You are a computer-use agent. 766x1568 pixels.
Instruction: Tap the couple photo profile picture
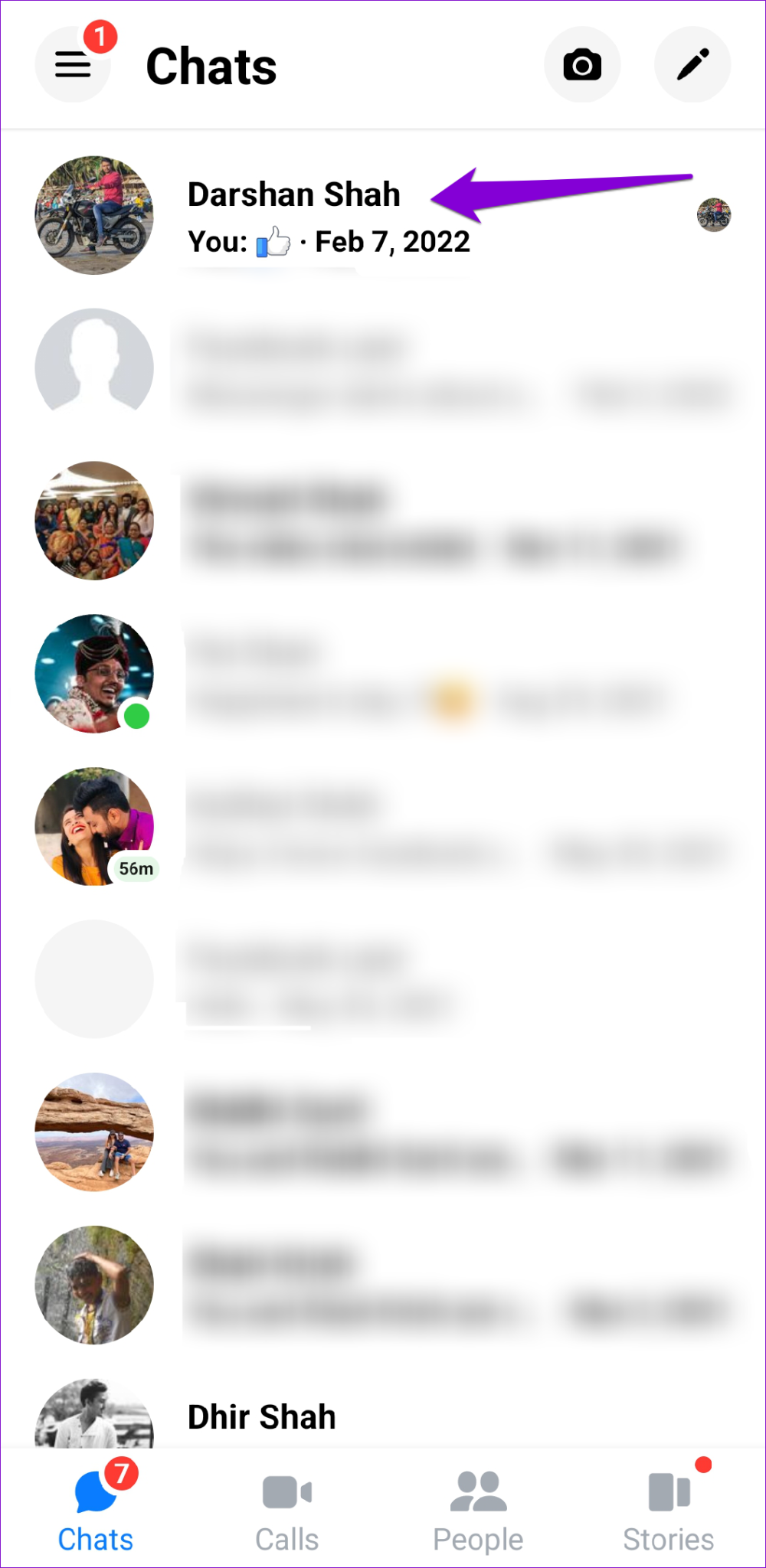click(94, 826)
